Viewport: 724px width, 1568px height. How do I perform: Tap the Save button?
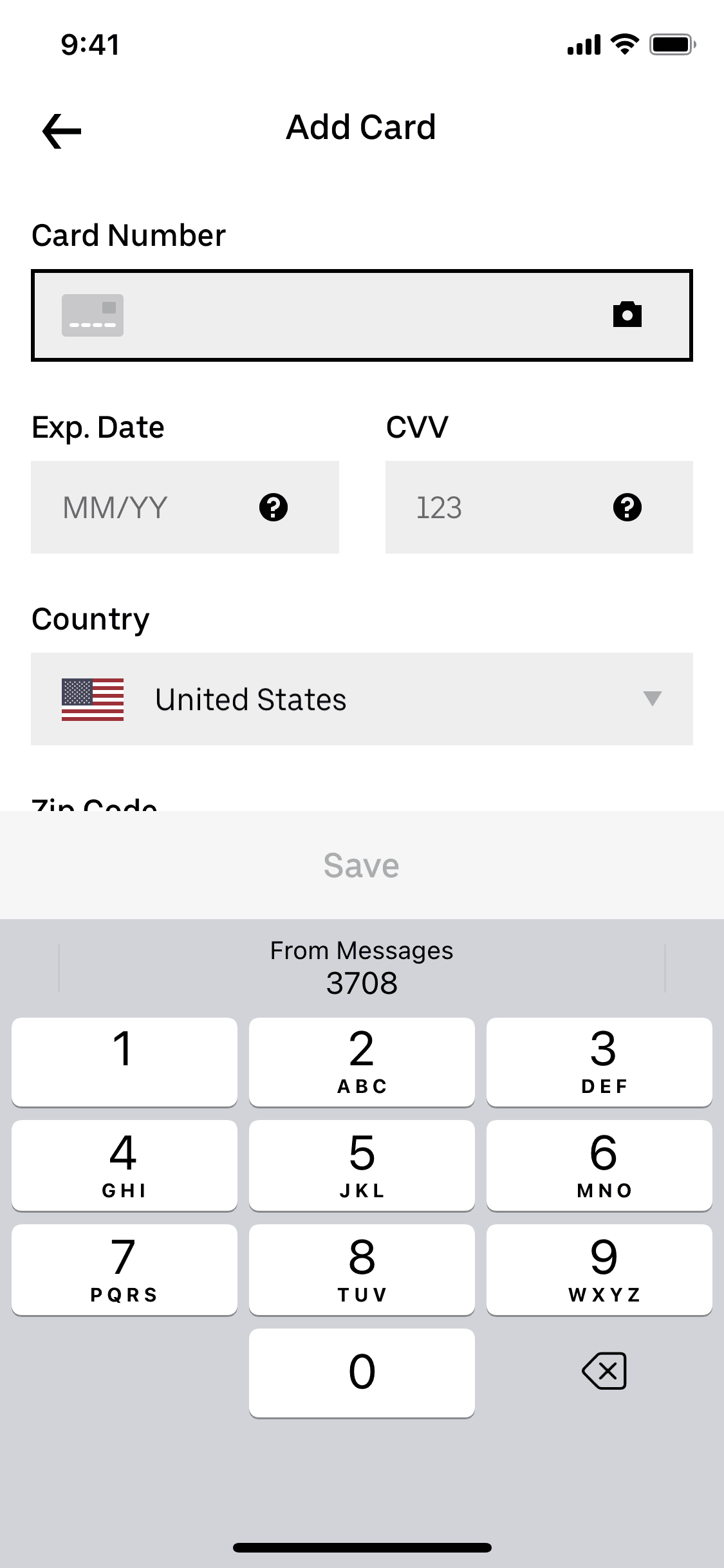362,865
